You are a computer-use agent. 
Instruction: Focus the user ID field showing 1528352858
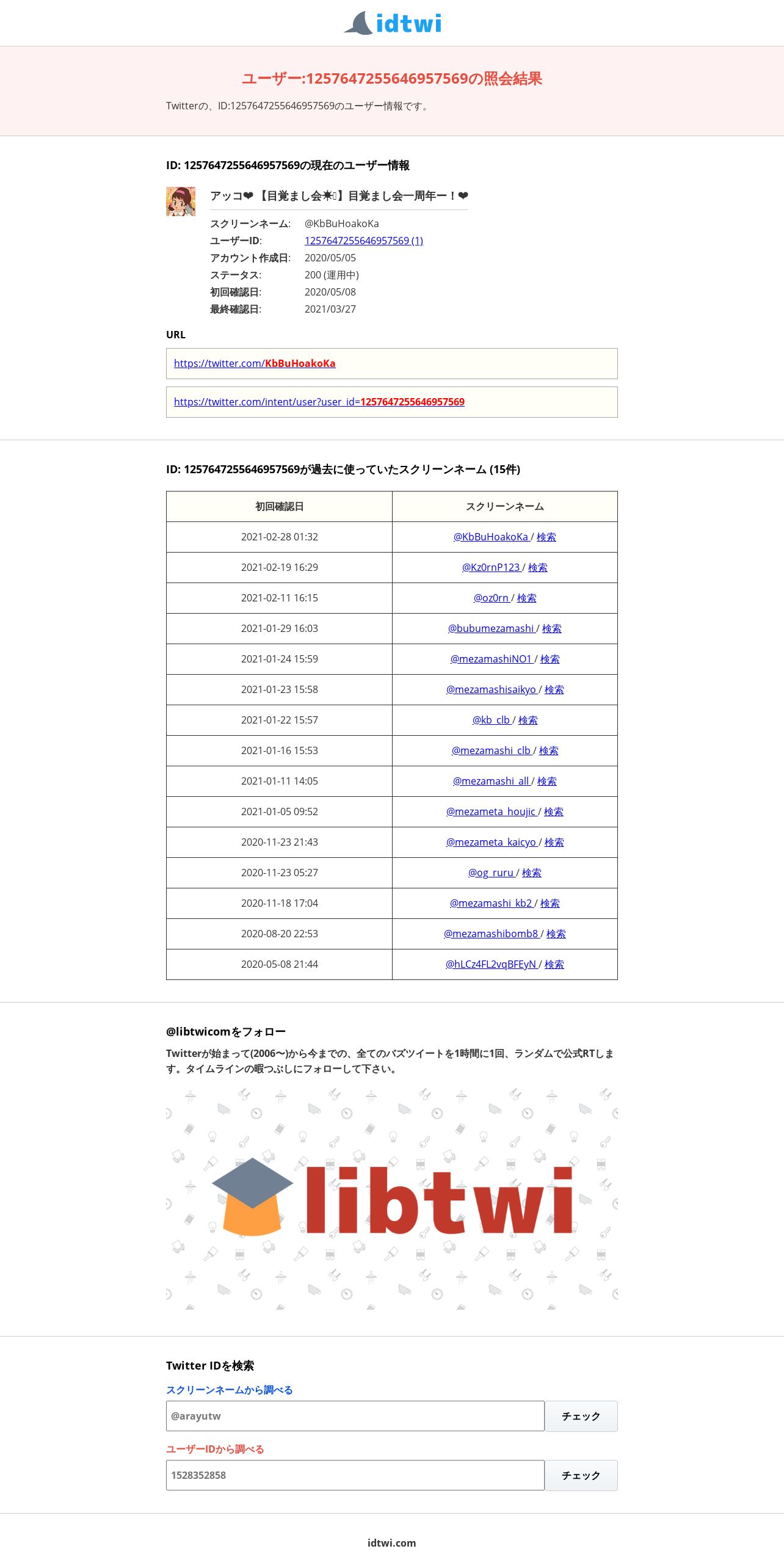(355, 1475)
